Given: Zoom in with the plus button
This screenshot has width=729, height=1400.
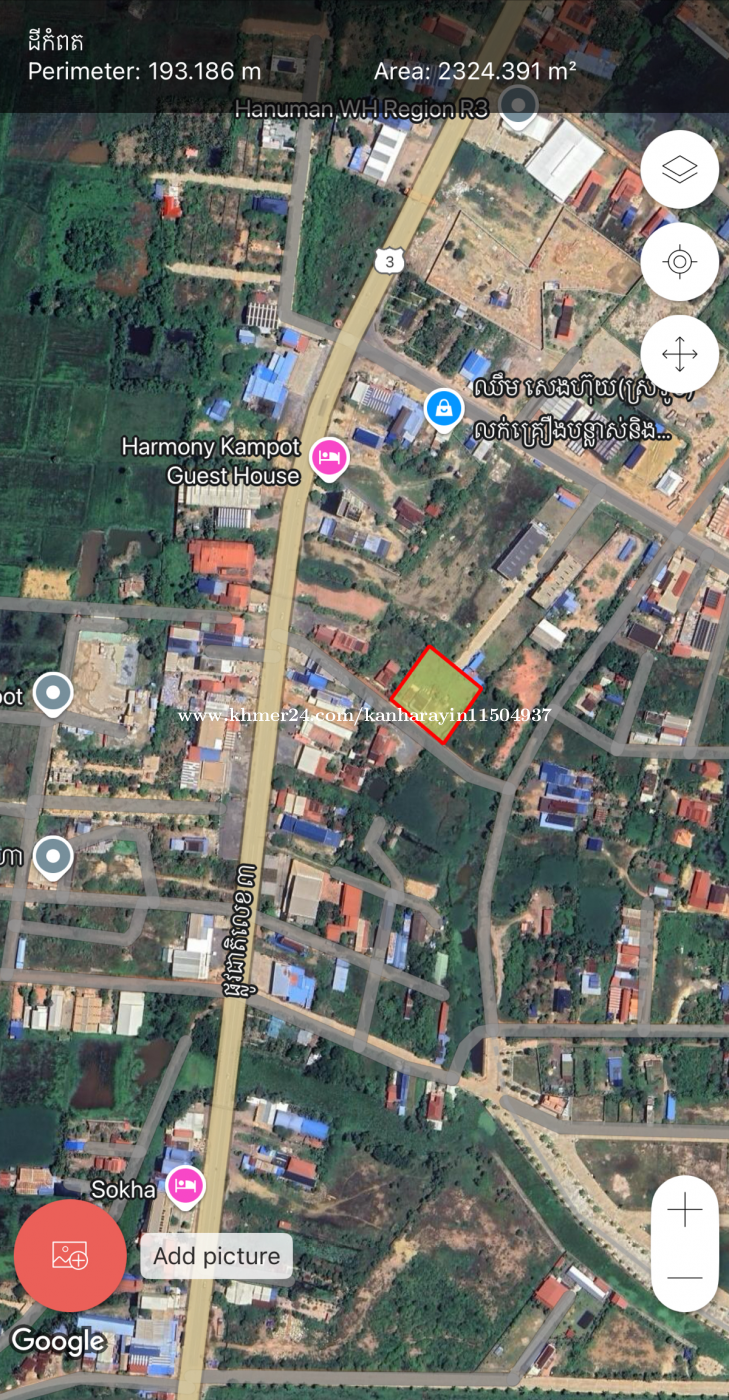Looking at the screenshot, I should [x=685, y=1211].
